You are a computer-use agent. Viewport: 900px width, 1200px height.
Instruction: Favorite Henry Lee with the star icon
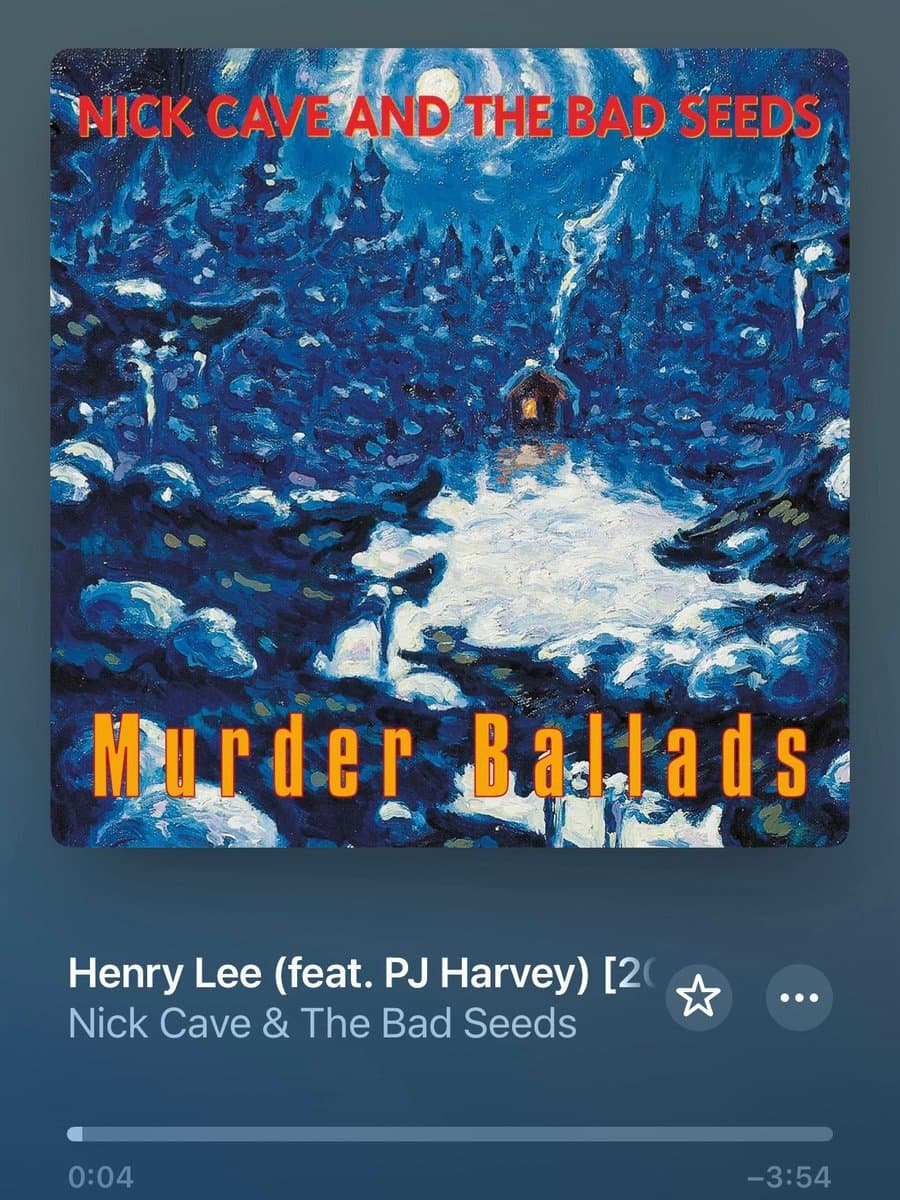click(x=699, y=998)
